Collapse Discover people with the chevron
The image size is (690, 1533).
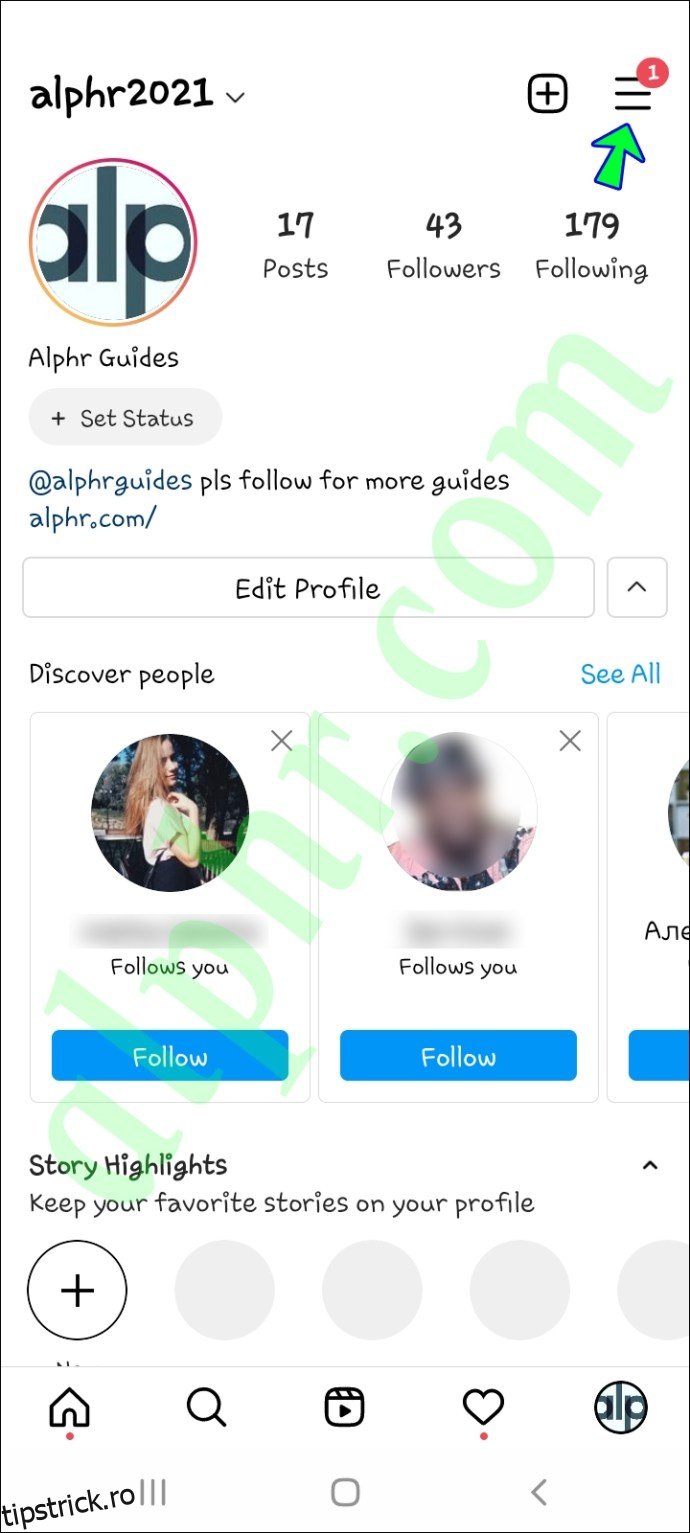coord(637,588)
